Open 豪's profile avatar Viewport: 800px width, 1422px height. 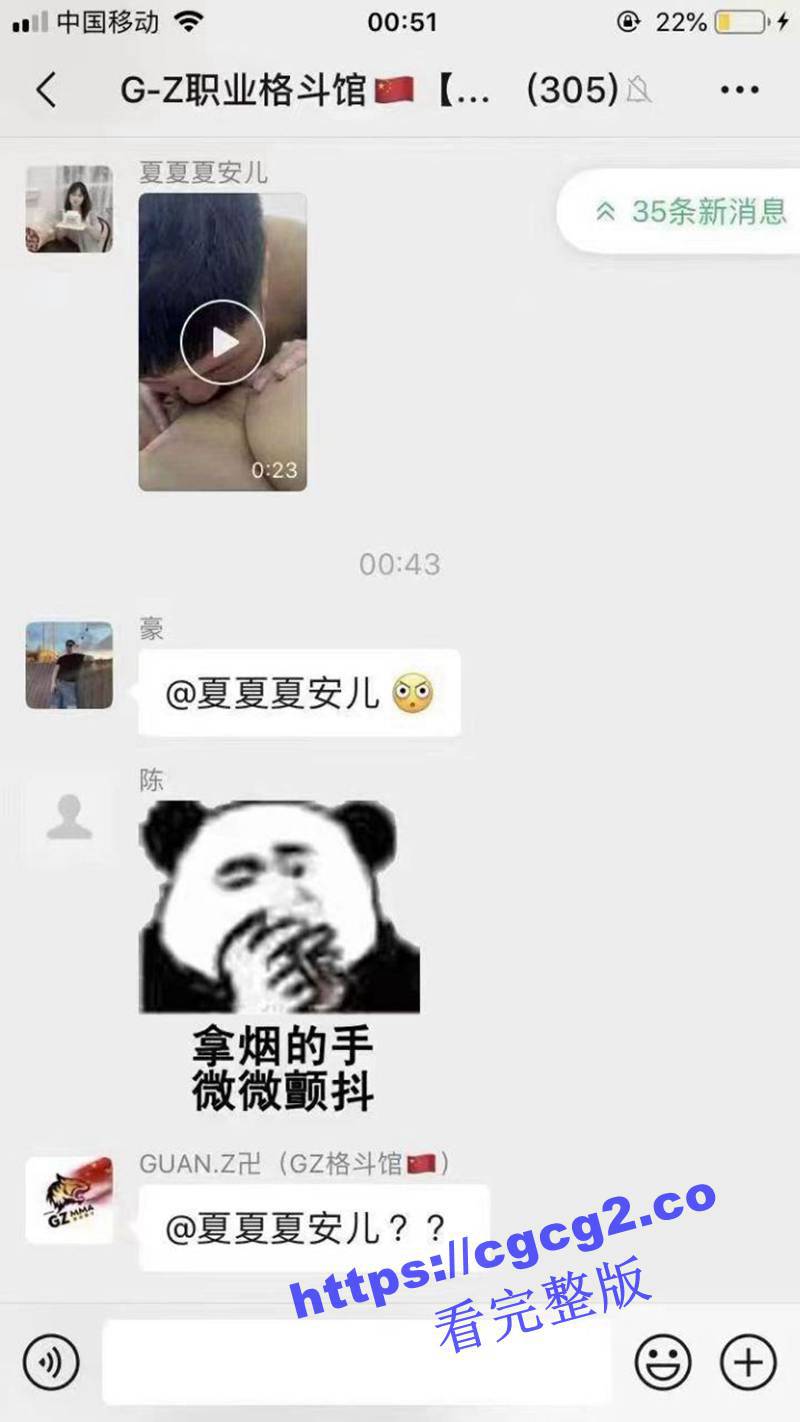[x=69, y=665]
